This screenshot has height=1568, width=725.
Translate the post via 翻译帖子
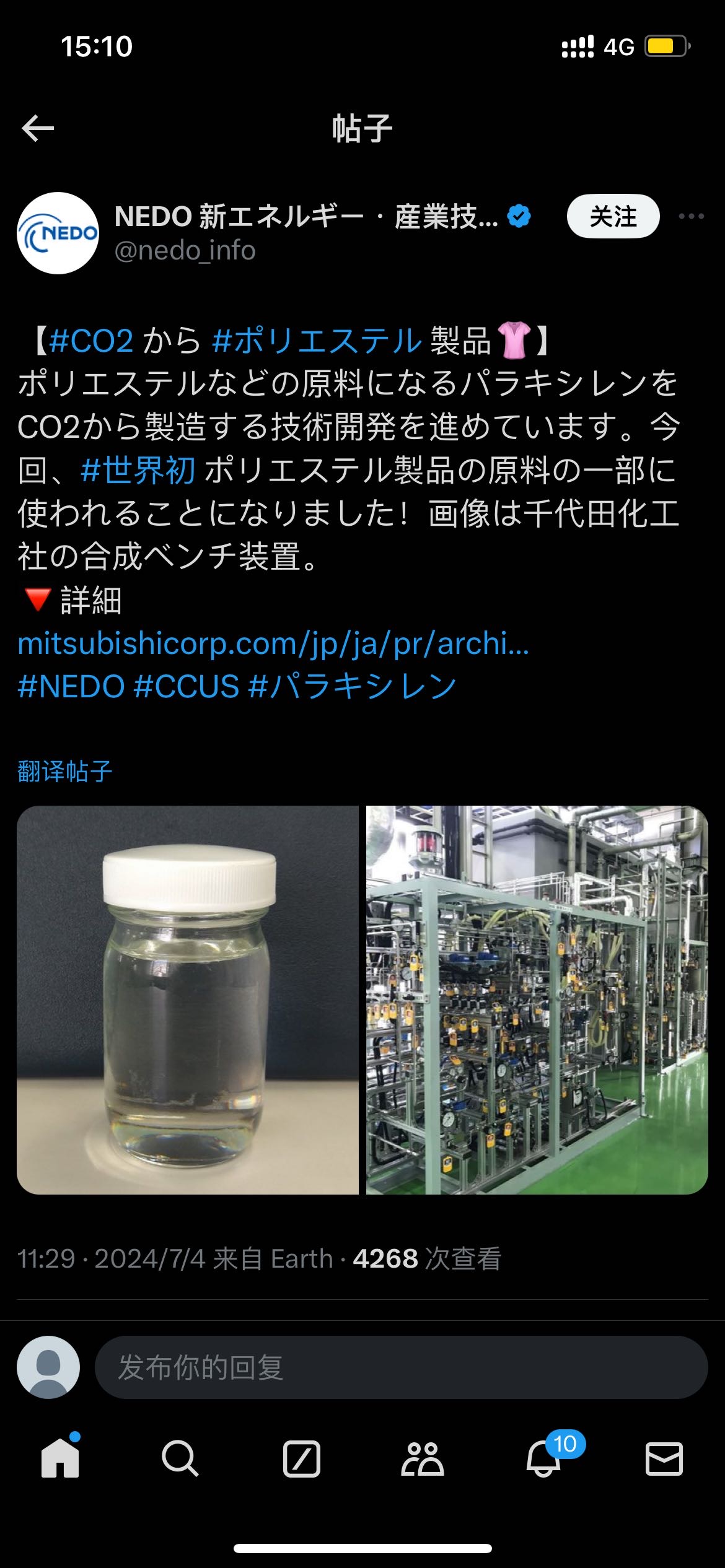(65, 772)
